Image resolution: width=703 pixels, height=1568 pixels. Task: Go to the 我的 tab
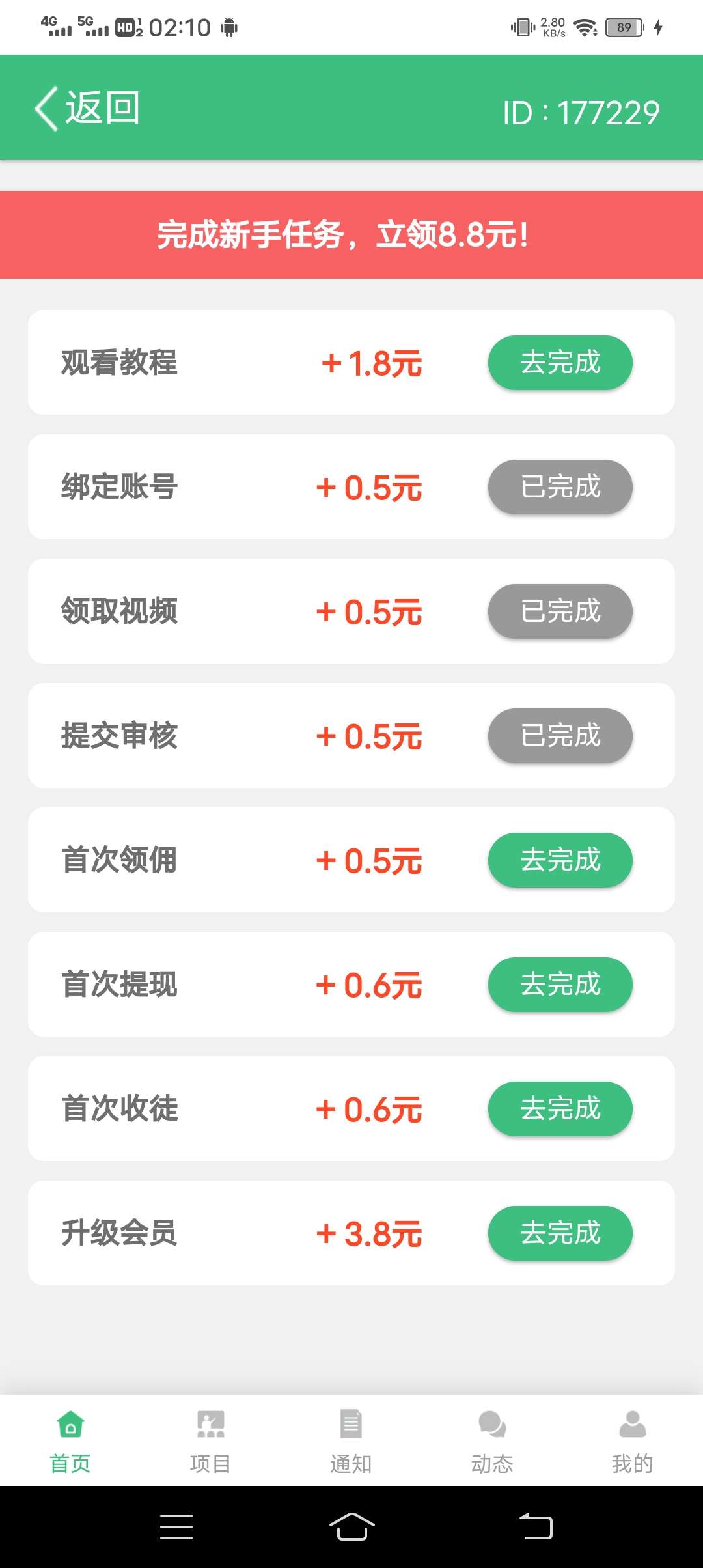coord(633,1441)
